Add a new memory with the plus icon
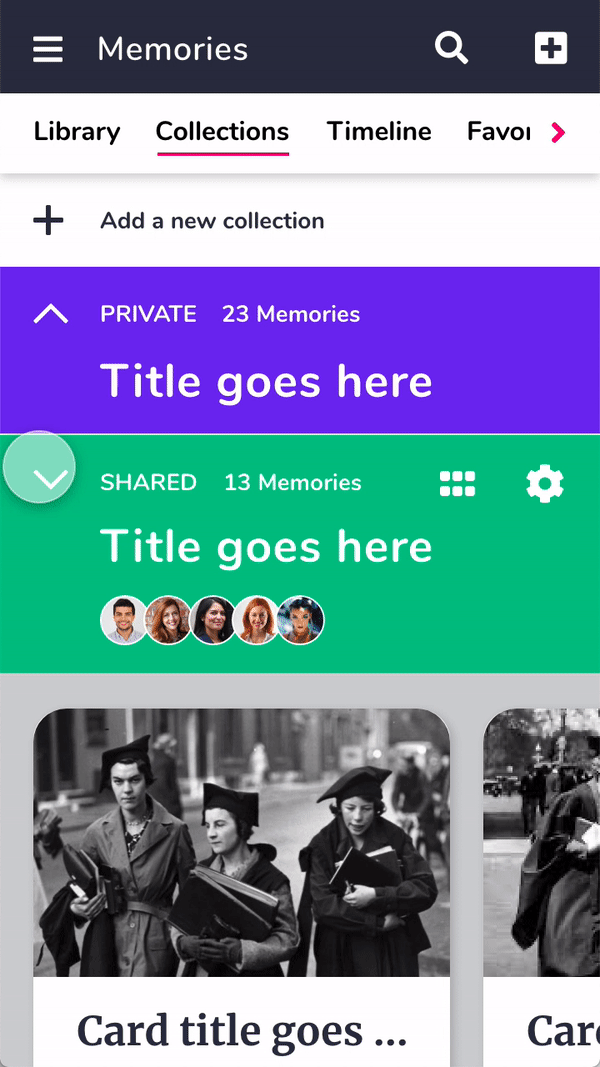 point(551,48)
